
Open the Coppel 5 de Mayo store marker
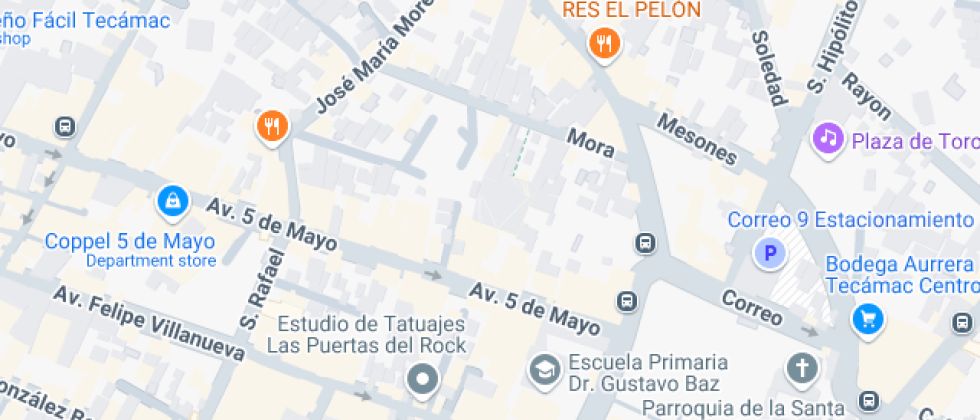(x=174, y=202)
